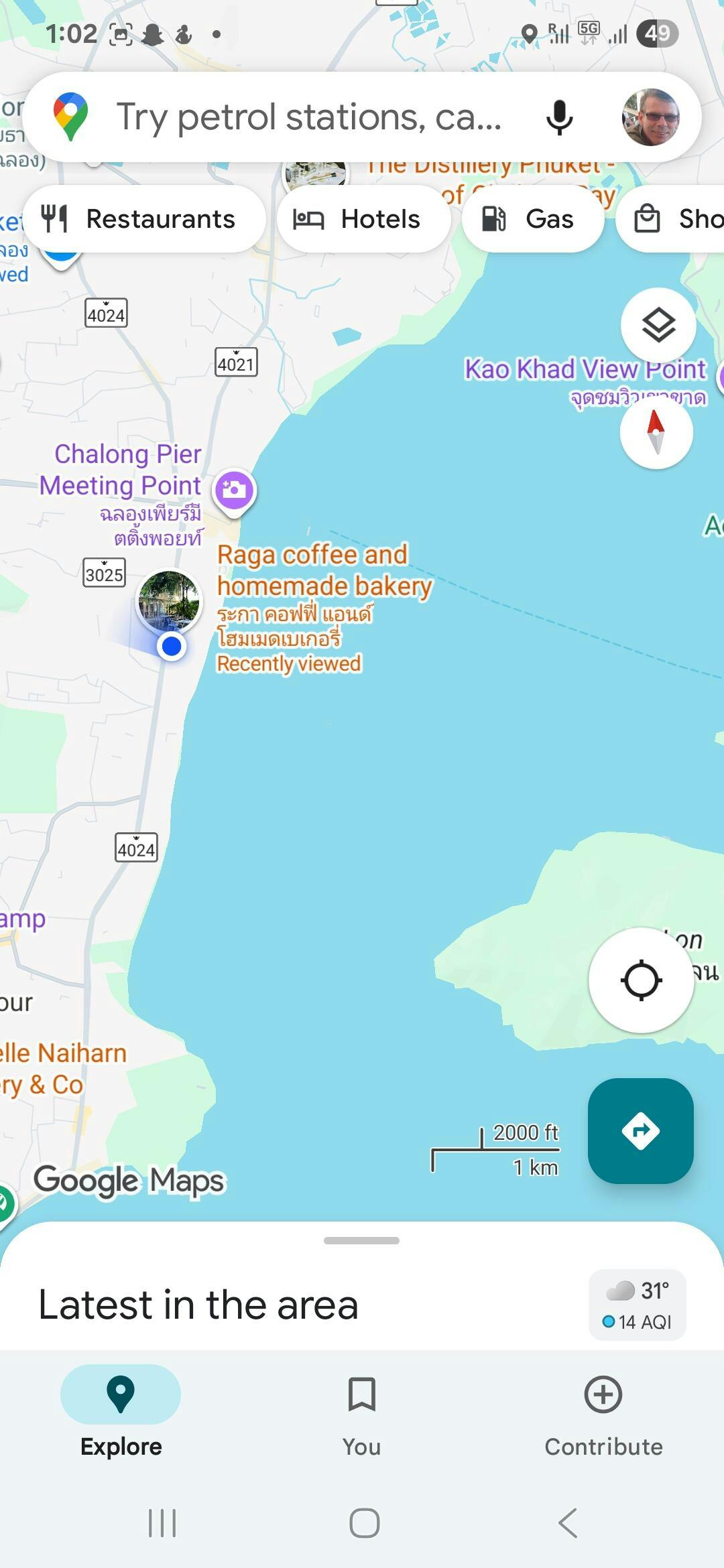Show Gas stations nearby
The width and height of the screenshot is (724, 1568).
pyautogui.click(x=533, y=219)
